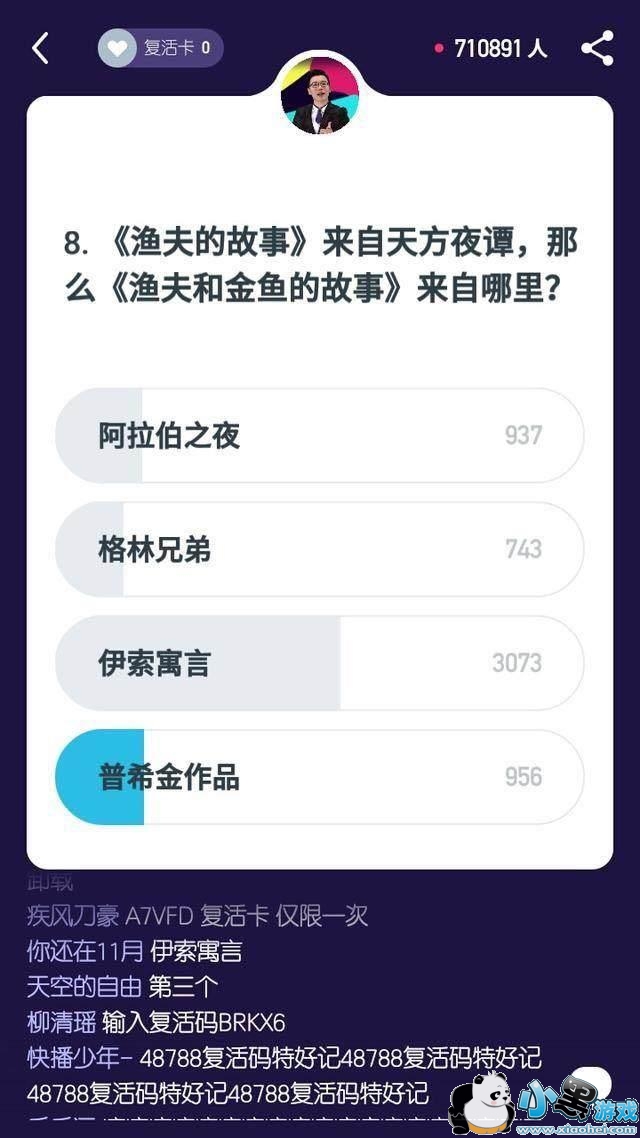Pick 伊索寓言 as the answer

[x=319, y=663]
